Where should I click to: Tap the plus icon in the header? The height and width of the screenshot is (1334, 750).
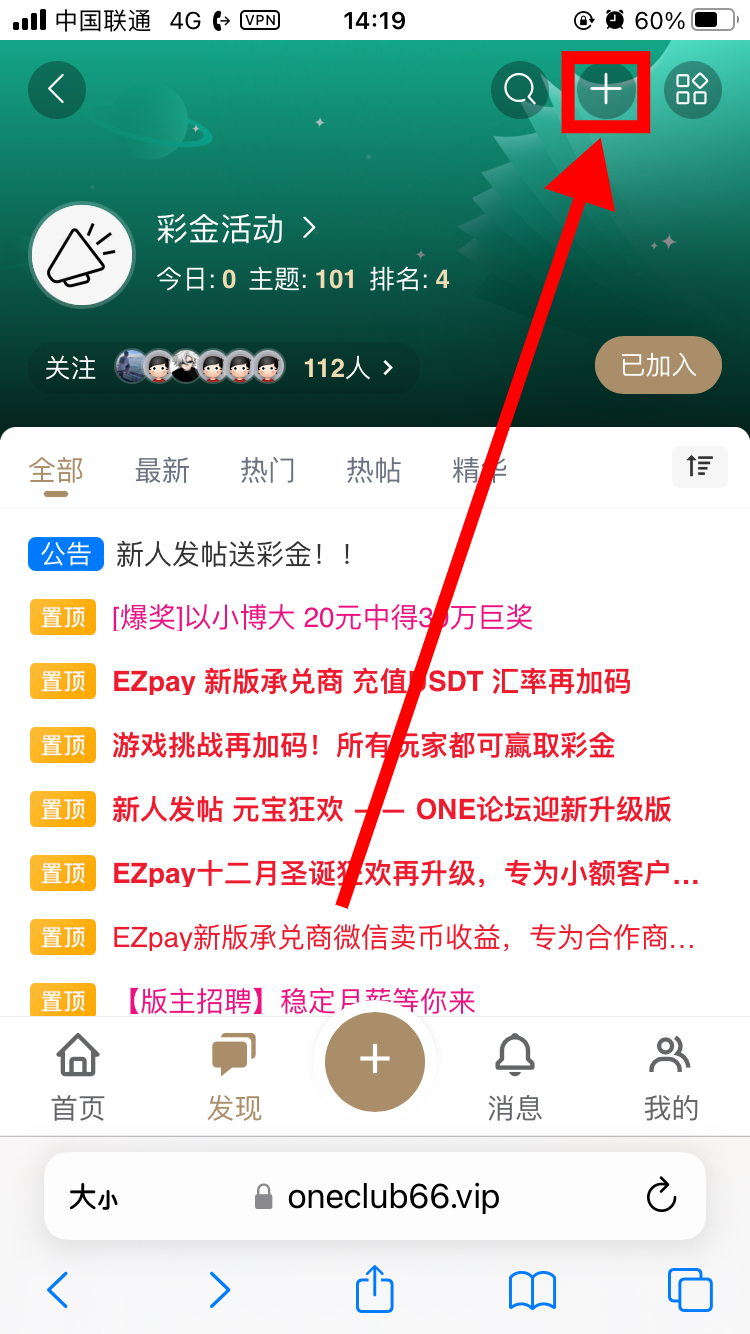coord(605,90)
